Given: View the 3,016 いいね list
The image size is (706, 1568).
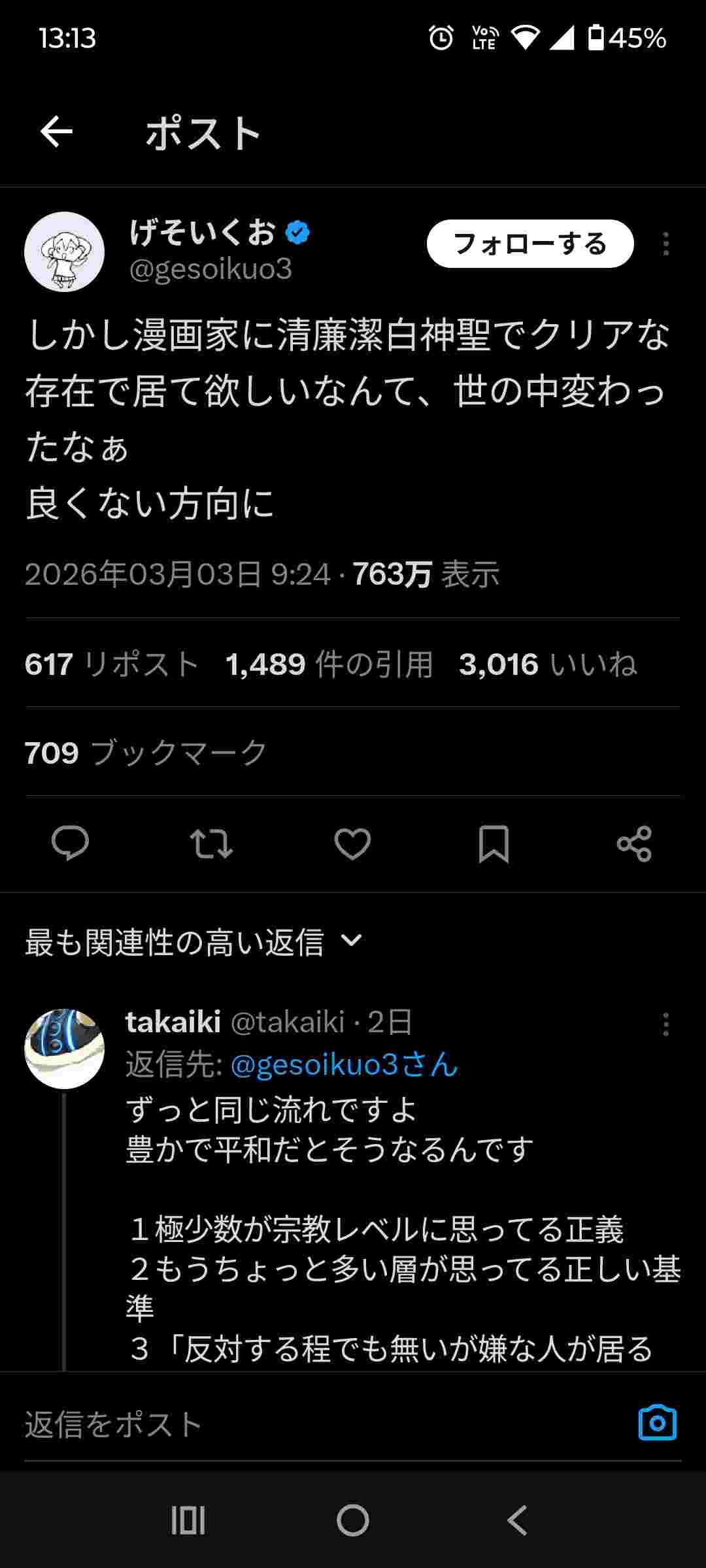Looking at the screenshot, I should click(x=547, y=664).
